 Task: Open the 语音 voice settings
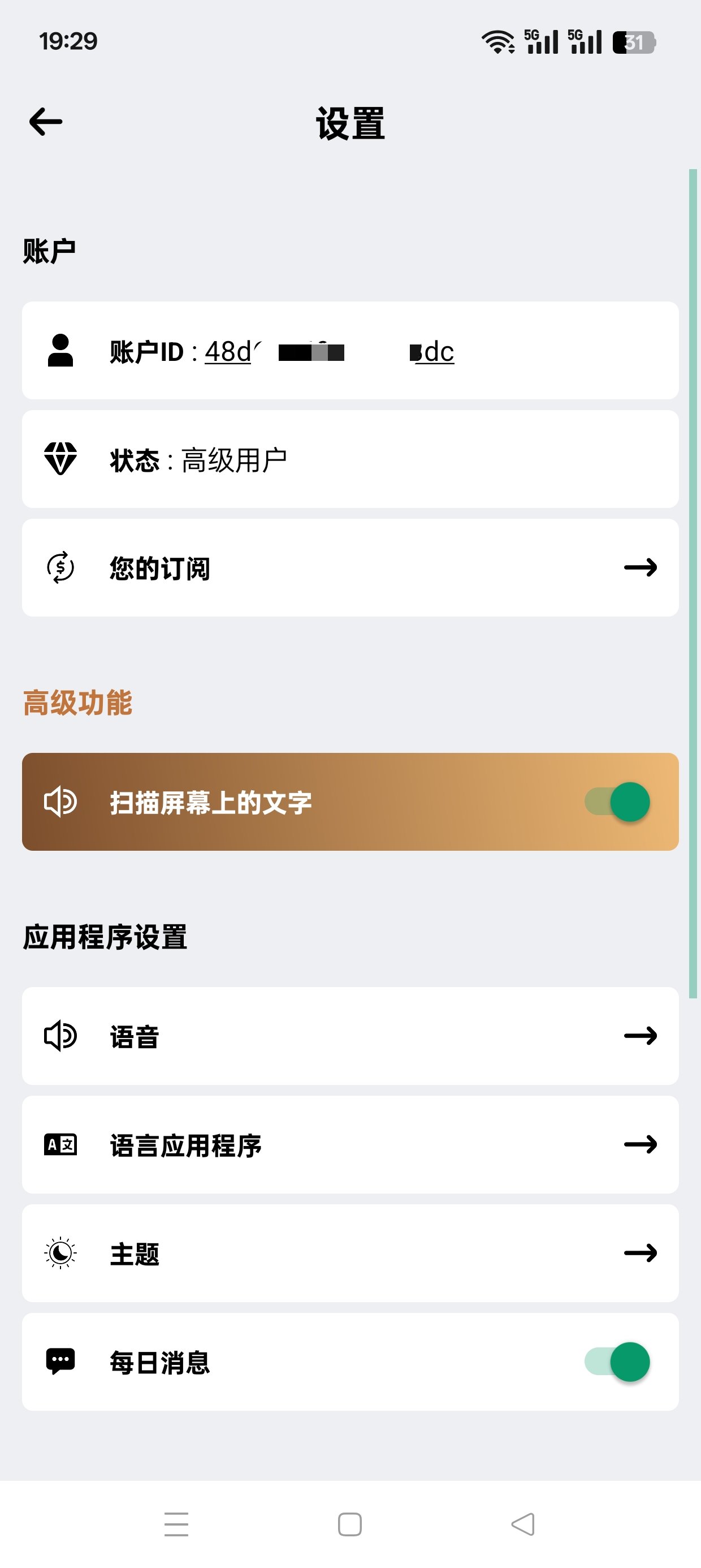pos(350,1036)
